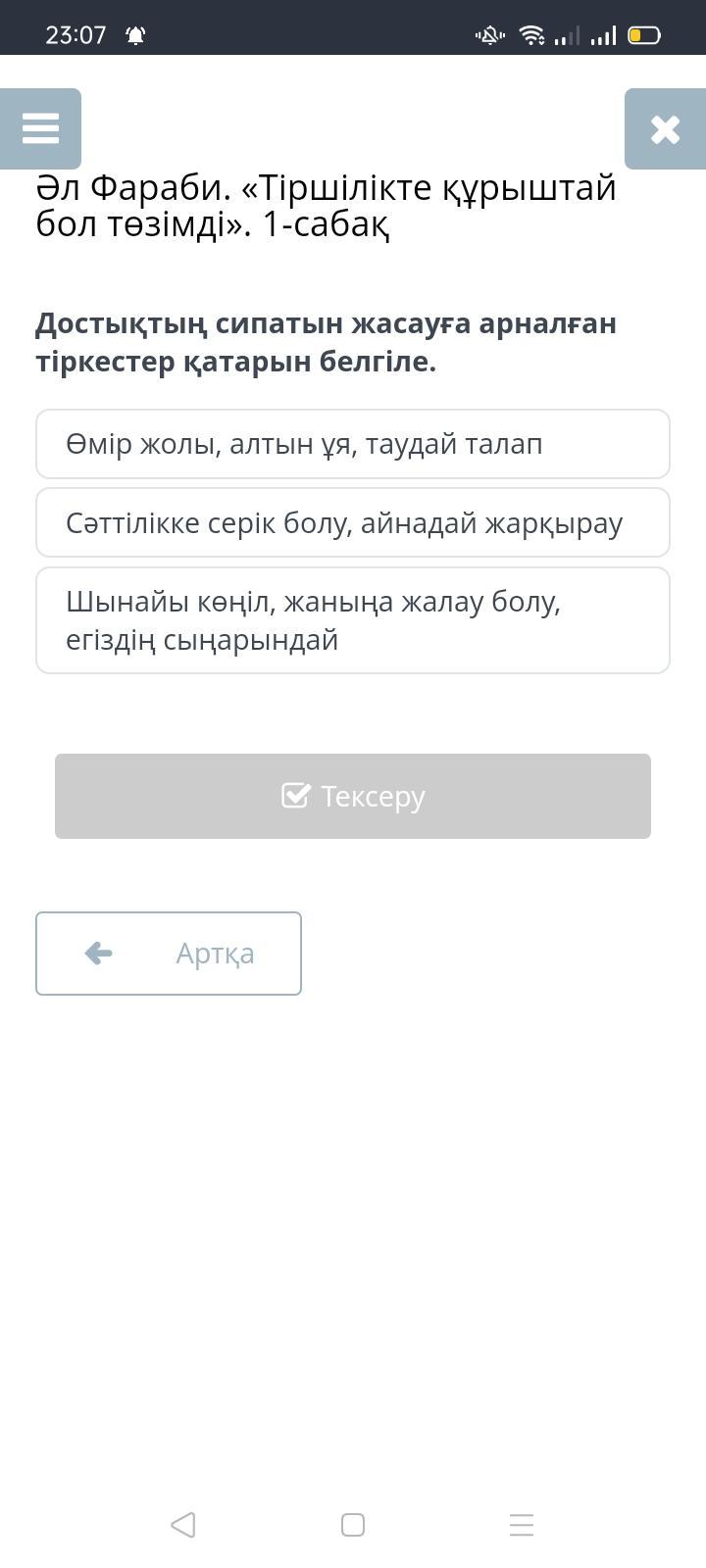The image size is (706, 1568).
Task: Tap the system back navigation button
Action: [183, 1525]
